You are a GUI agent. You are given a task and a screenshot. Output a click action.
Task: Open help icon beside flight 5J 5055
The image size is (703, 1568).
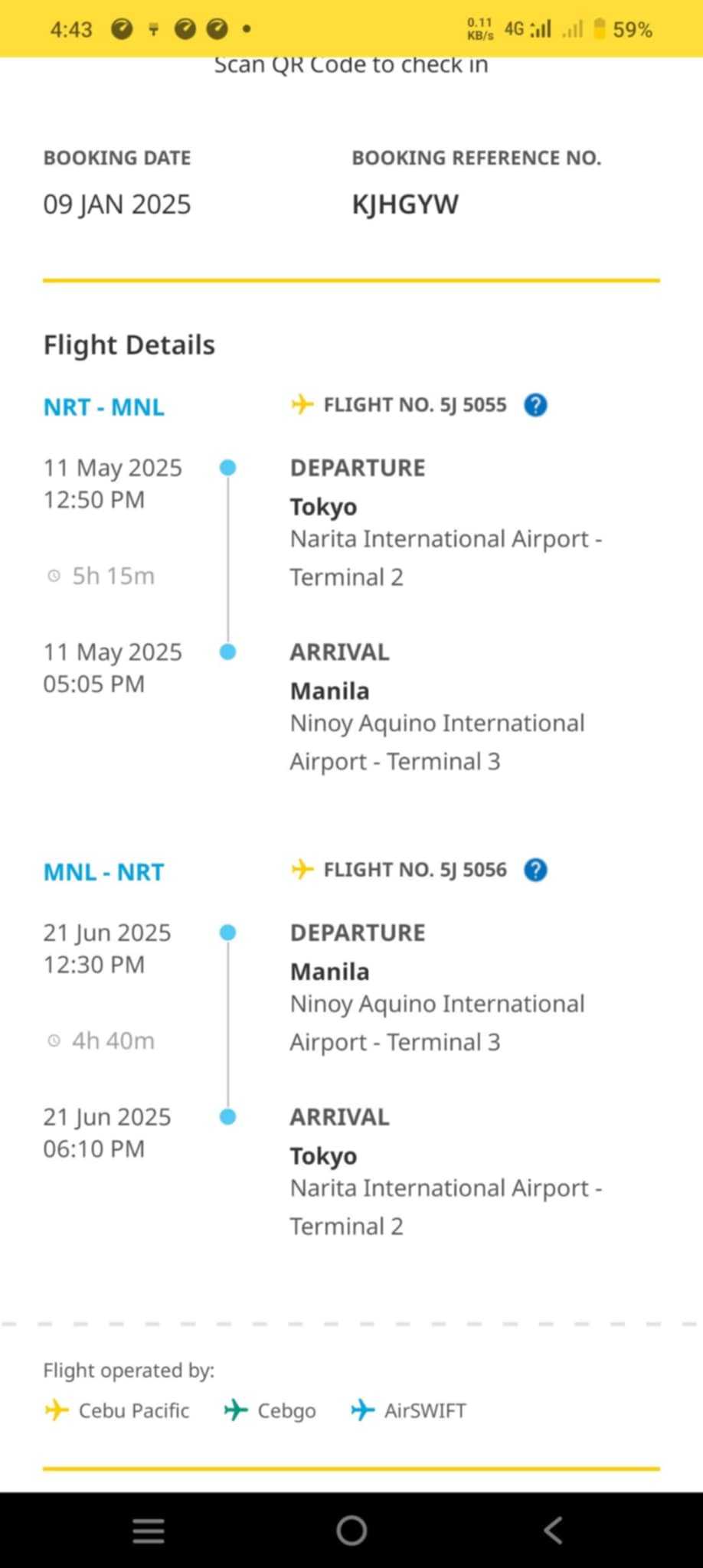click(x=535, y=405)
